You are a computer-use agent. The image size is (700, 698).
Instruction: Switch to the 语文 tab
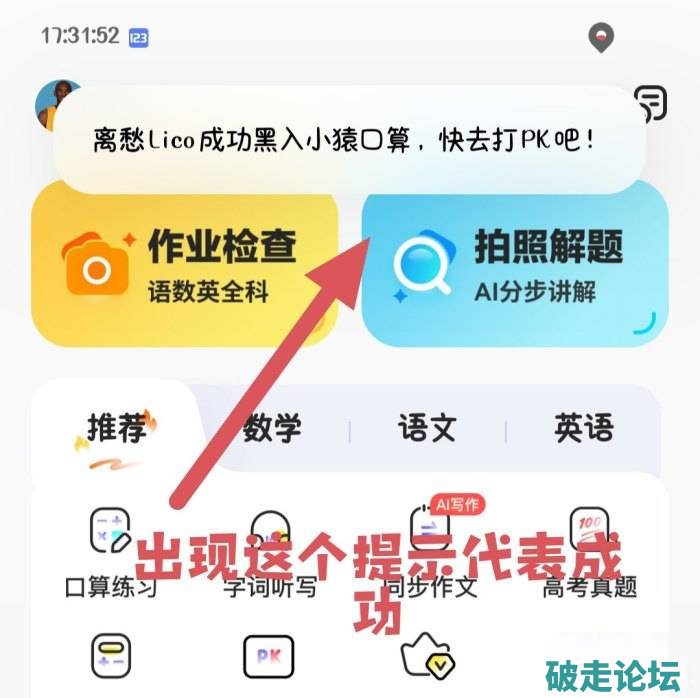[427, 430]
